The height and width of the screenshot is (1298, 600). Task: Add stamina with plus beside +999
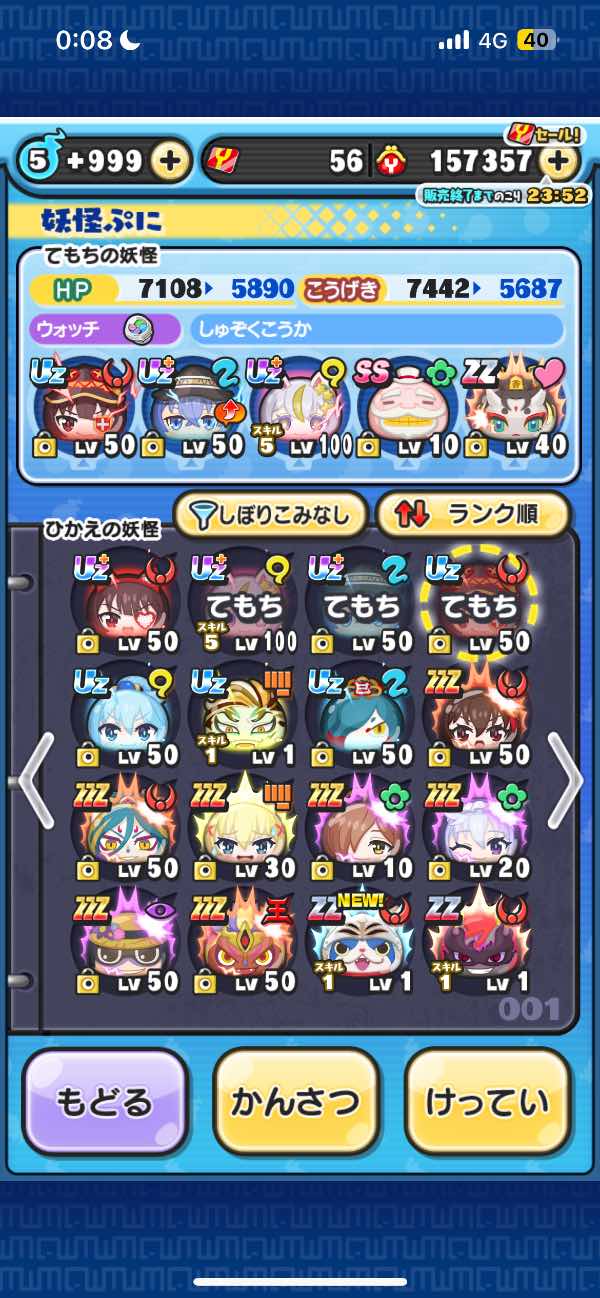tap(171, 161)
